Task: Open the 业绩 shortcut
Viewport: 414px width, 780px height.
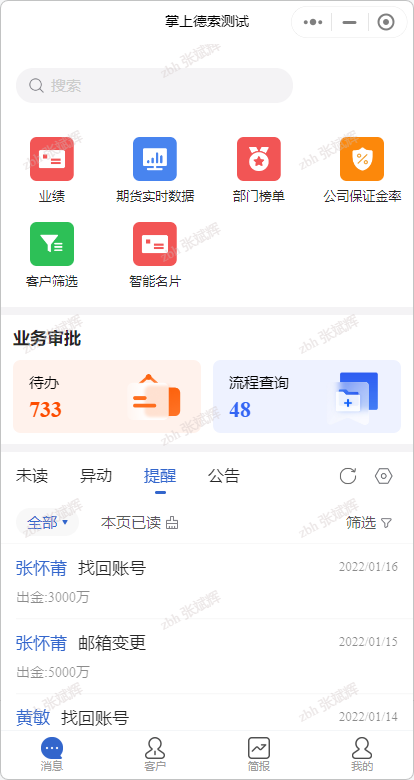Action: coord(52,170)
